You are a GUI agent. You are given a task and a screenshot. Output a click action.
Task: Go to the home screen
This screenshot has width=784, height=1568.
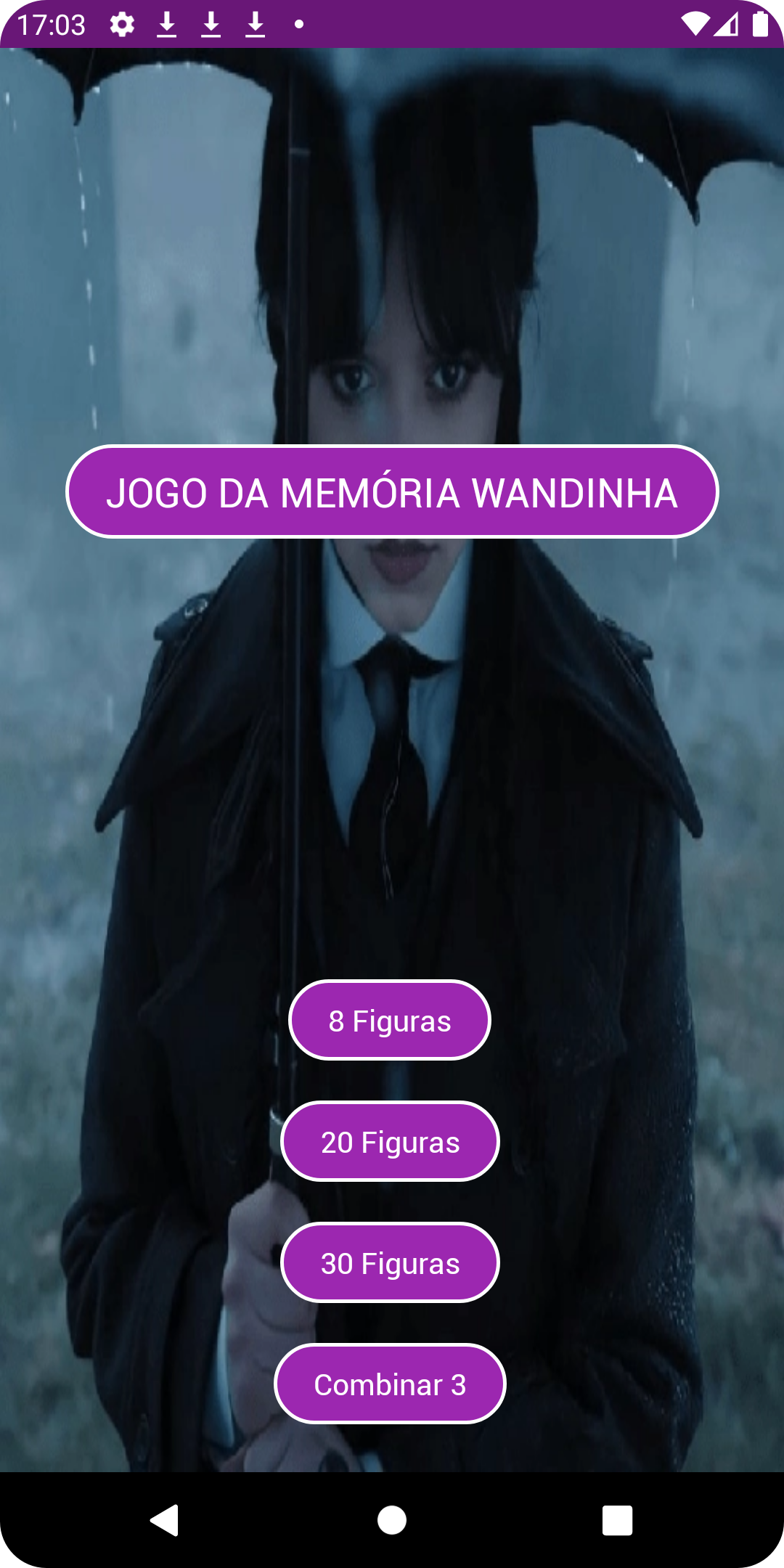tap(392, 1520)
